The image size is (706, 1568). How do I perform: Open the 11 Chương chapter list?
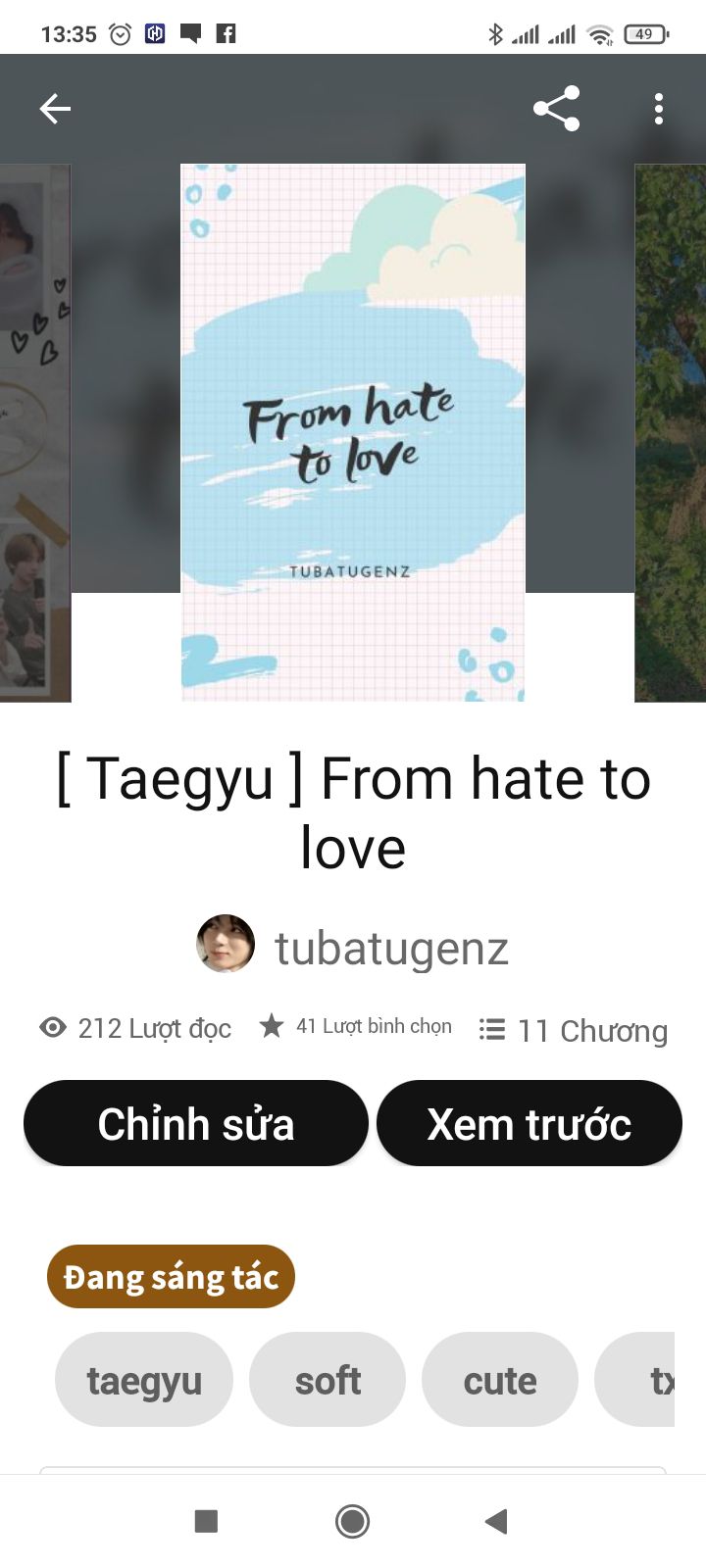574,1030
